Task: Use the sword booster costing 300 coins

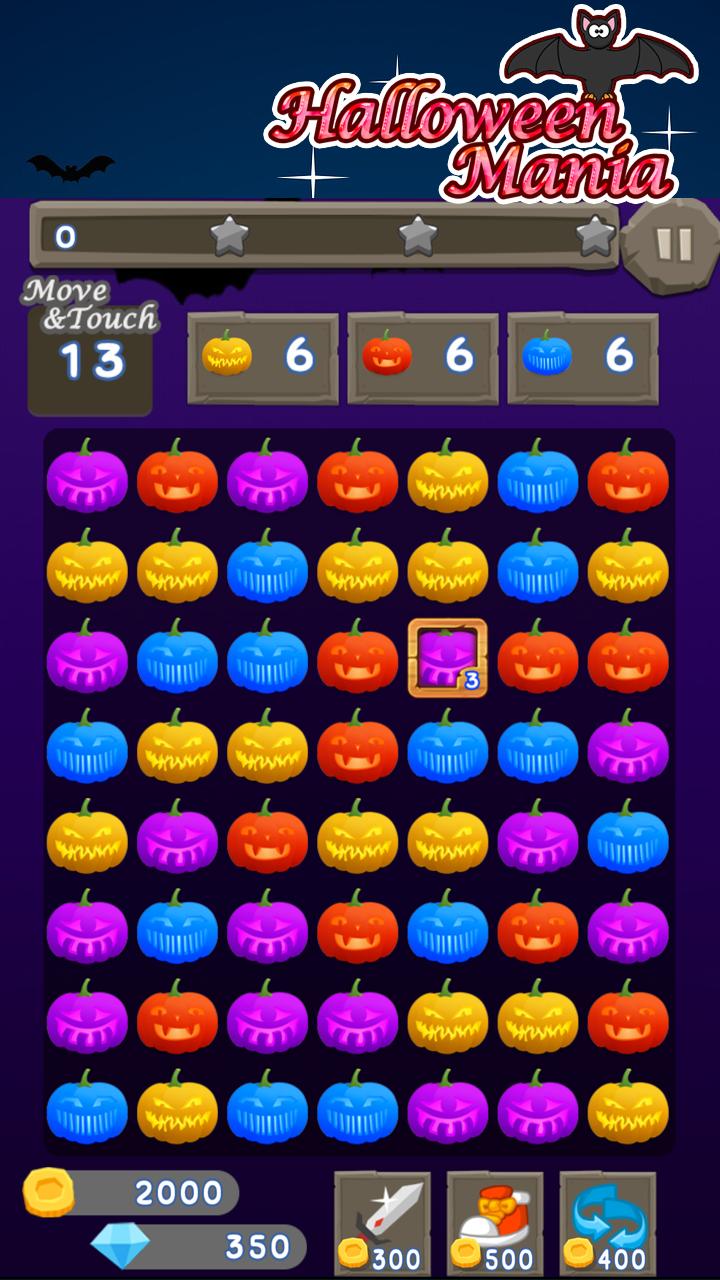Action: coord(383,1222)
